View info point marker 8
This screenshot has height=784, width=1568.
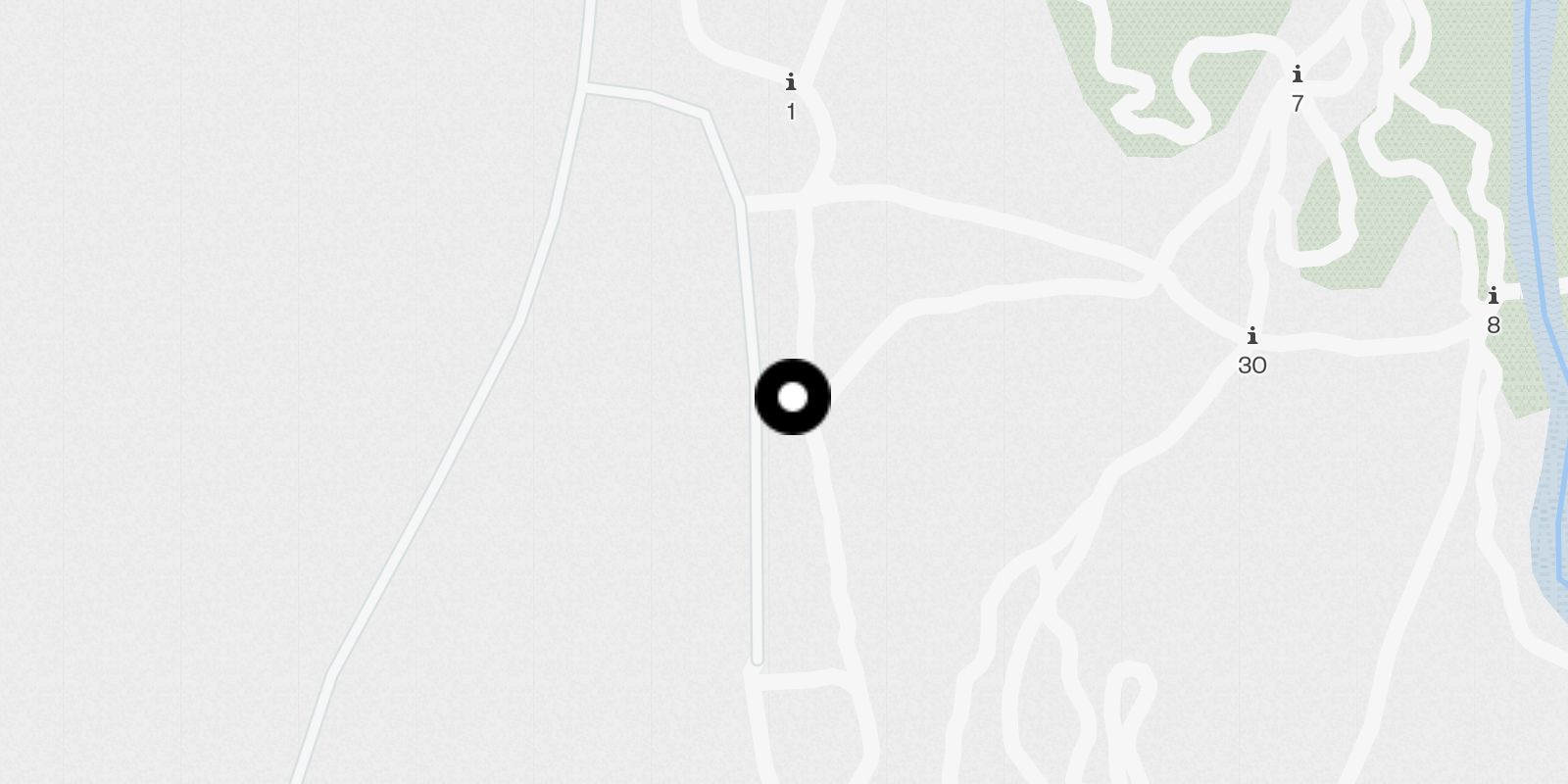[1493, 297]
